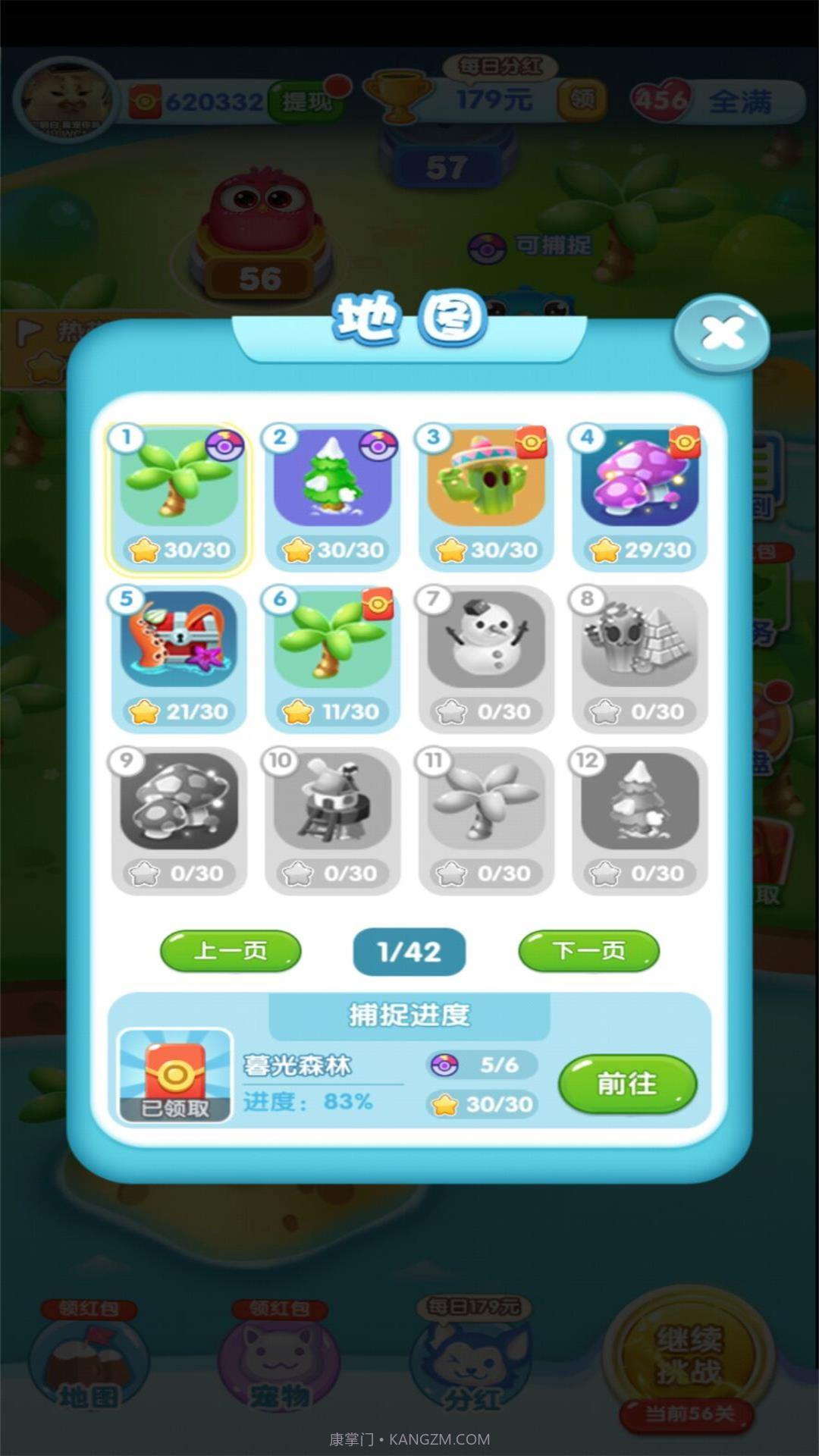Select the treasure chest level 5
The image size is (819, 1456).
coord(178,654)
